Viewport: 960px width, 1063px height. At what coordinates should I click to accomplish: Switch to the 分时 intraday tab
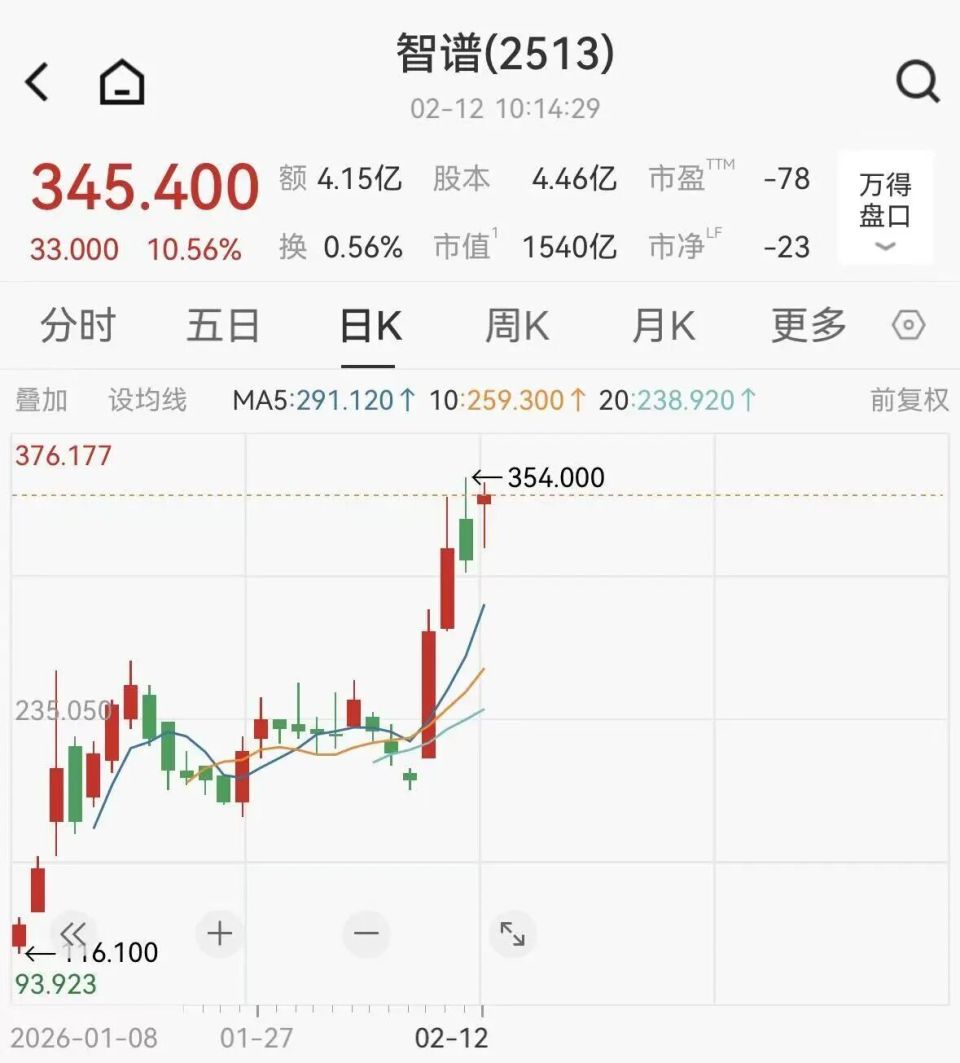[x=78, y=325]
